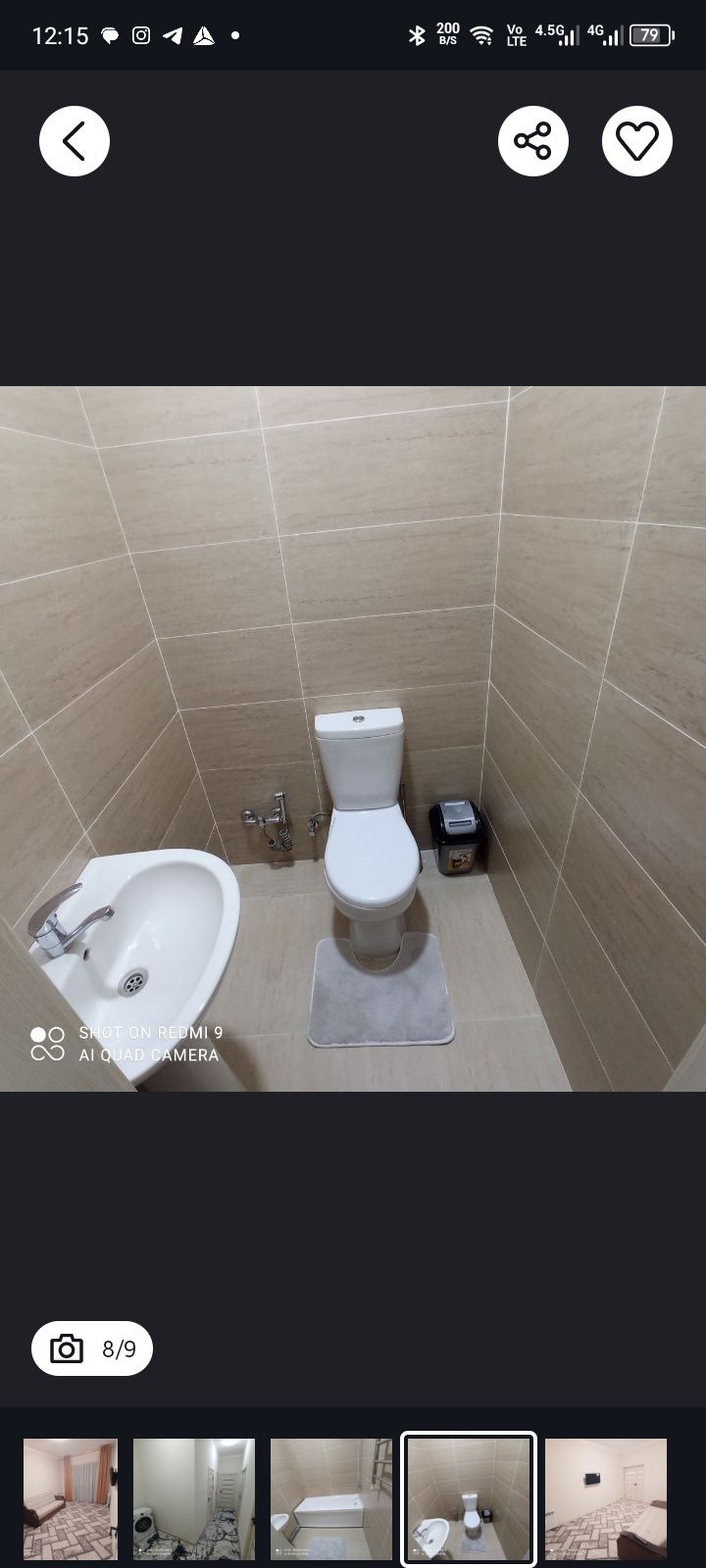
Task: Select the living room sofa thumbnail
Action: tap(71, 1498)
